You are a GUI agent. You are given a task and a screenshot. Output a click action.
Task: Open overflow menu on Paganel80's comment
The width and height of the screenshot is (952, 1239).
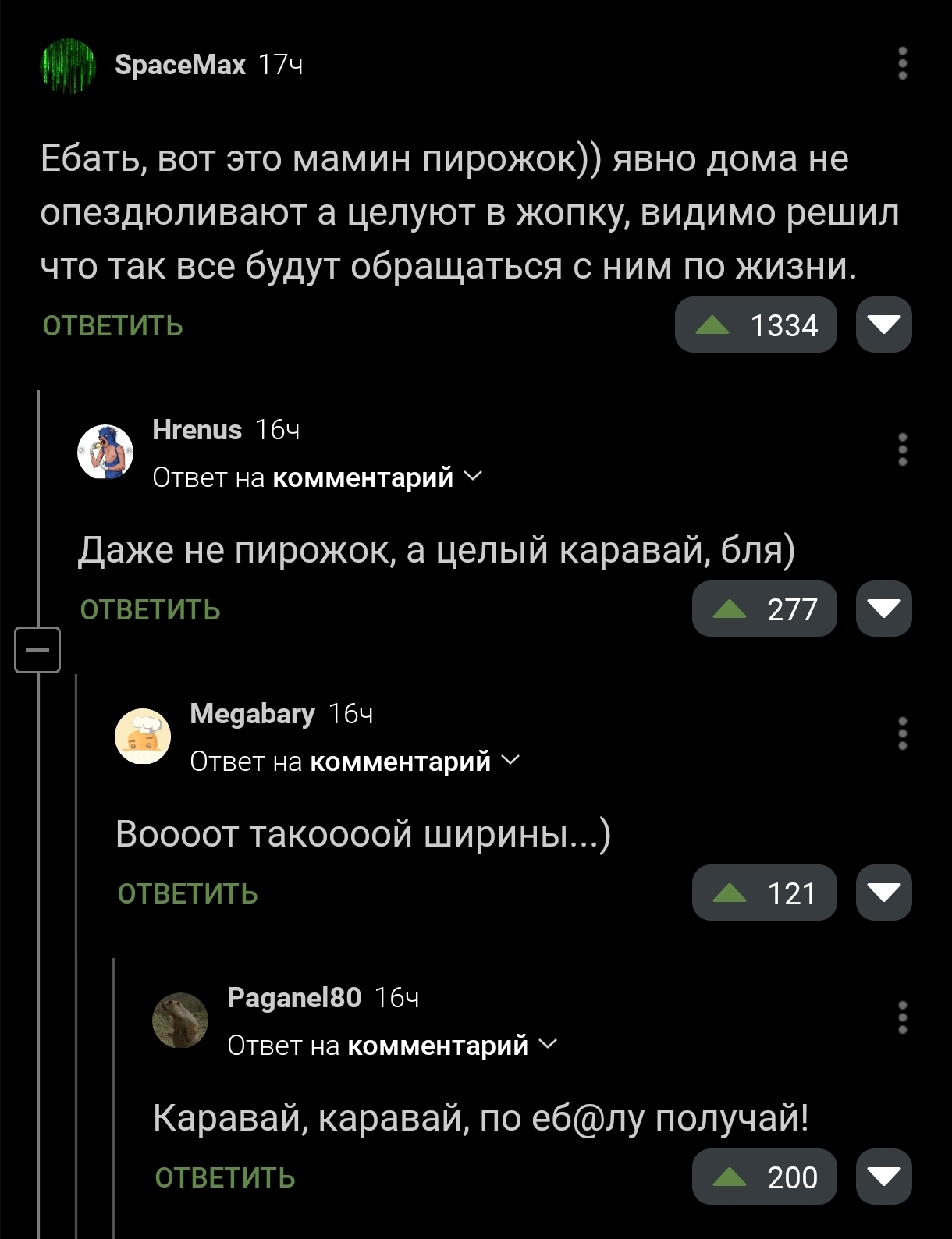coord(903,1017)
